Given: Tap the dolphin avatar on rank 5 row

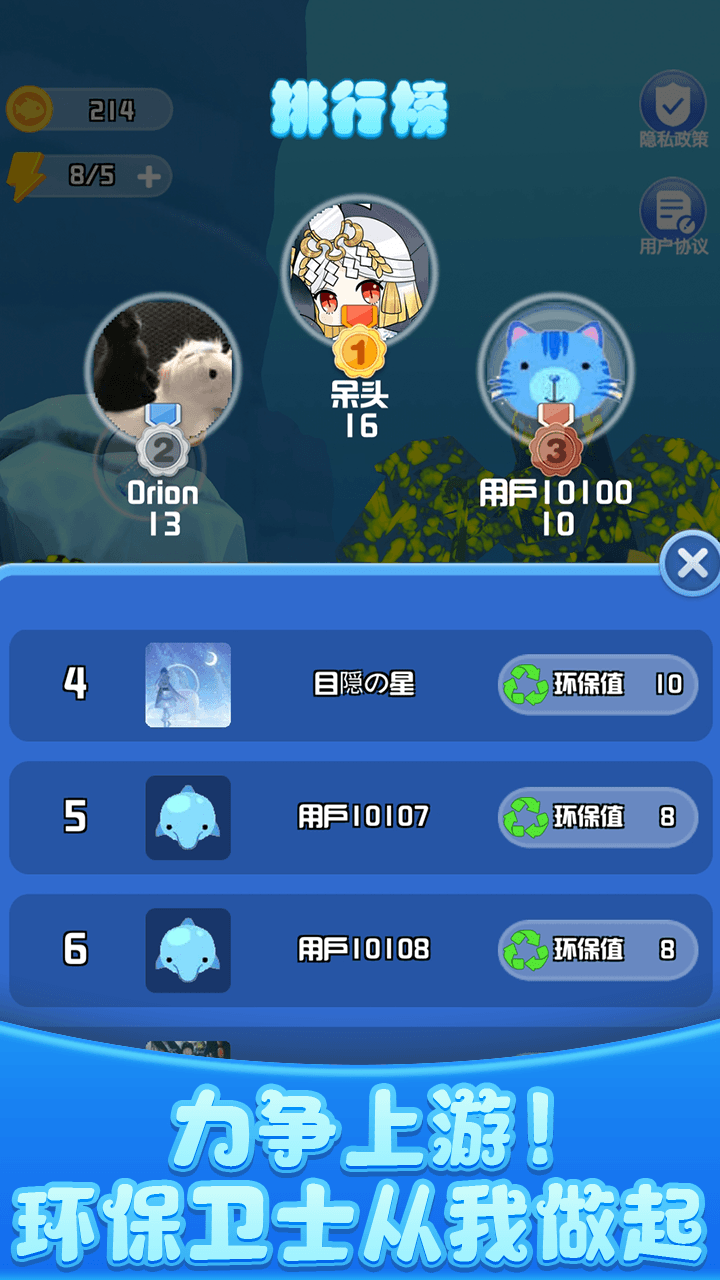Looking at the screenshot, I should coord(188,817).
